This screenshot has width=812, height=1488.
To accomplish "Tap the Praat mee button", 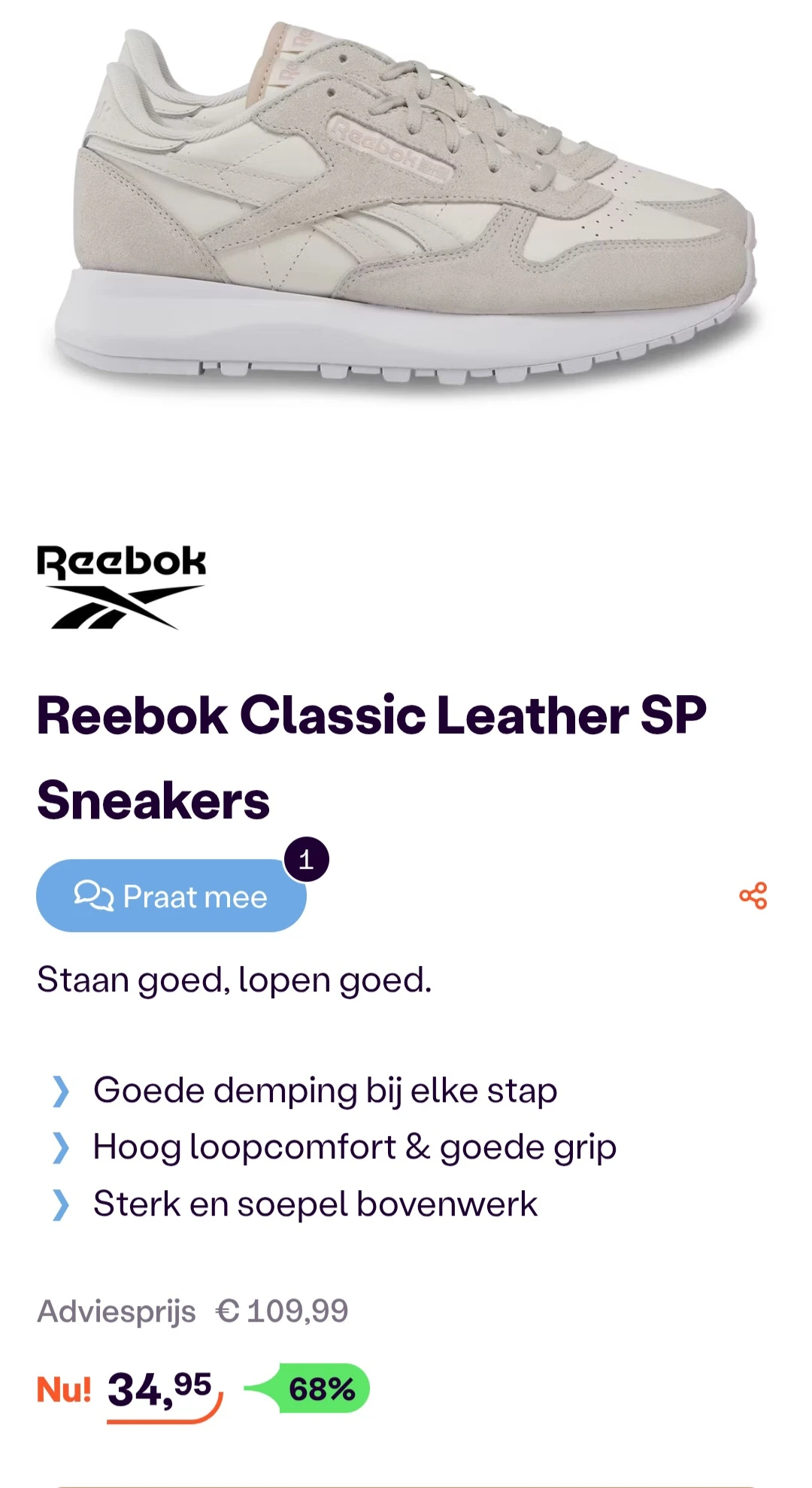I will 171,896.
